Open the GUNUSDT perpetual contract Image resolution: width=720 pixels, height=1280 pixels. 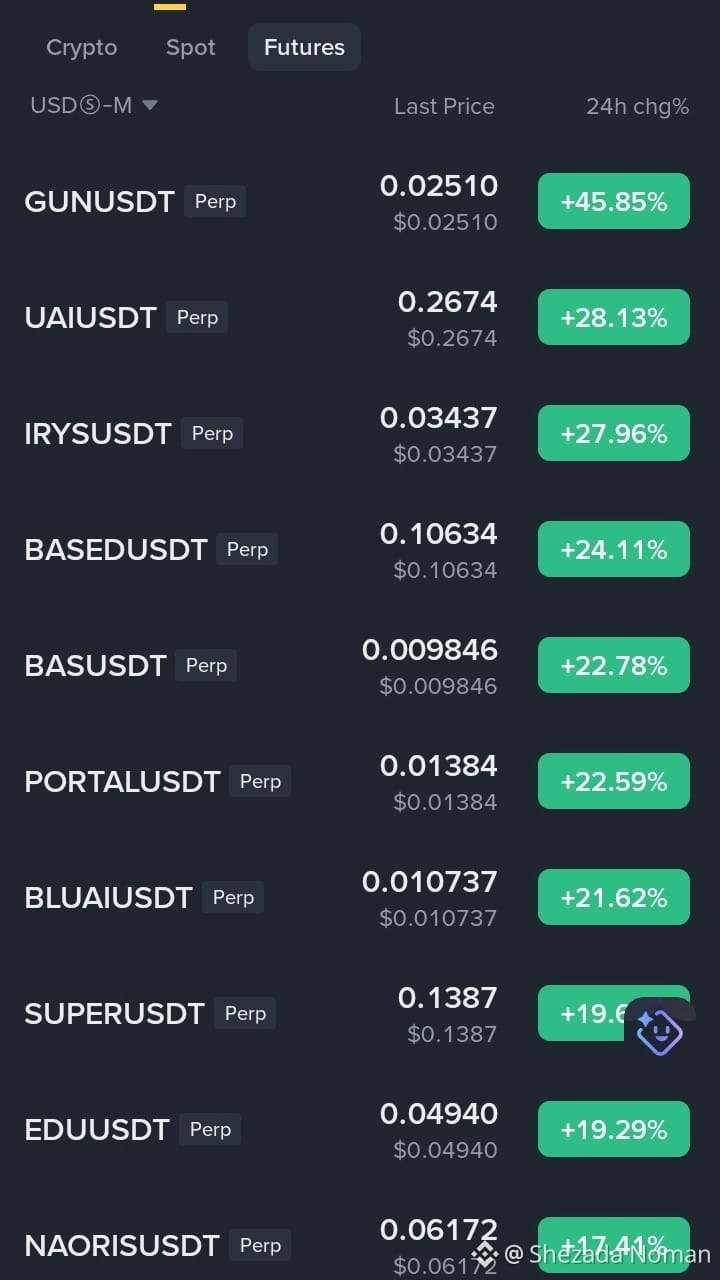coord(360,202)
